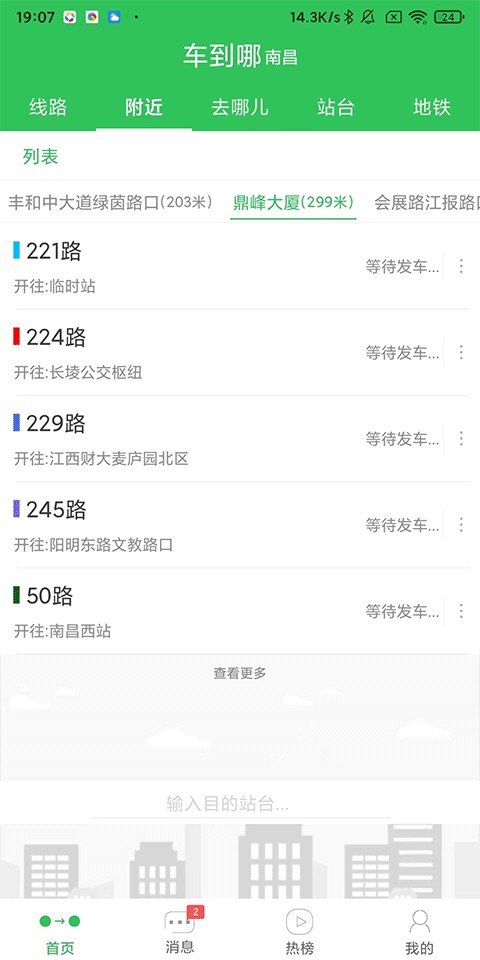Open the overflow menu for 221路

coord(461,266)
